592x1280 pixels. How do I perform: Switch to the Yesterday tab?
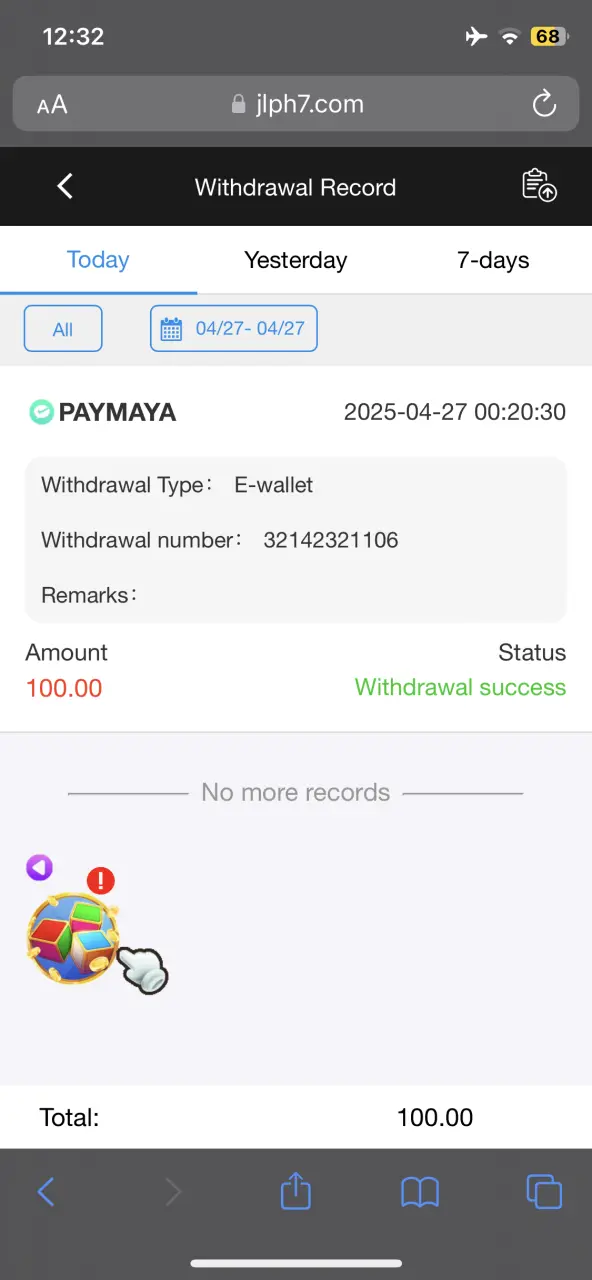(296, 260)
